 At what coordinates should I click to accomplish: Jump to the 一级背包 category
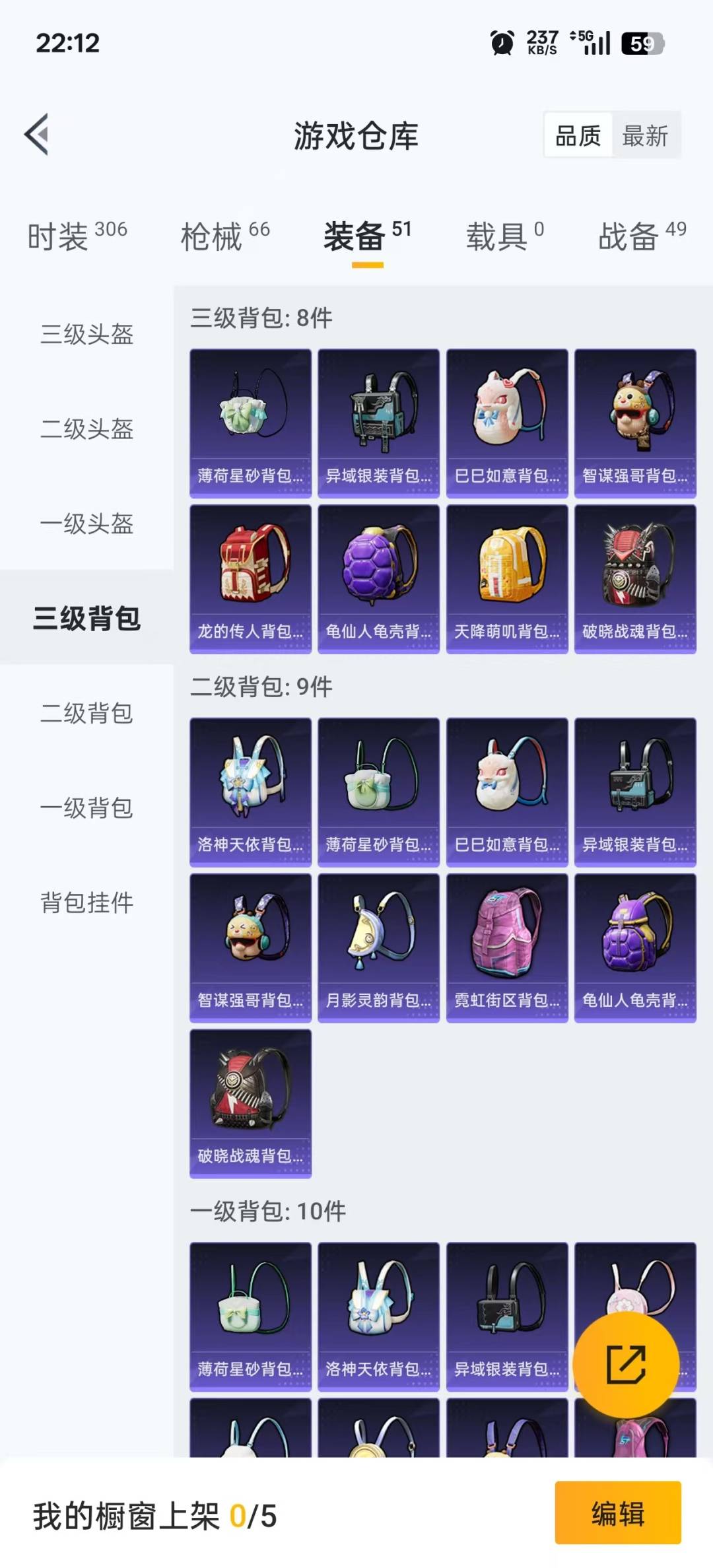pos(87,807)
